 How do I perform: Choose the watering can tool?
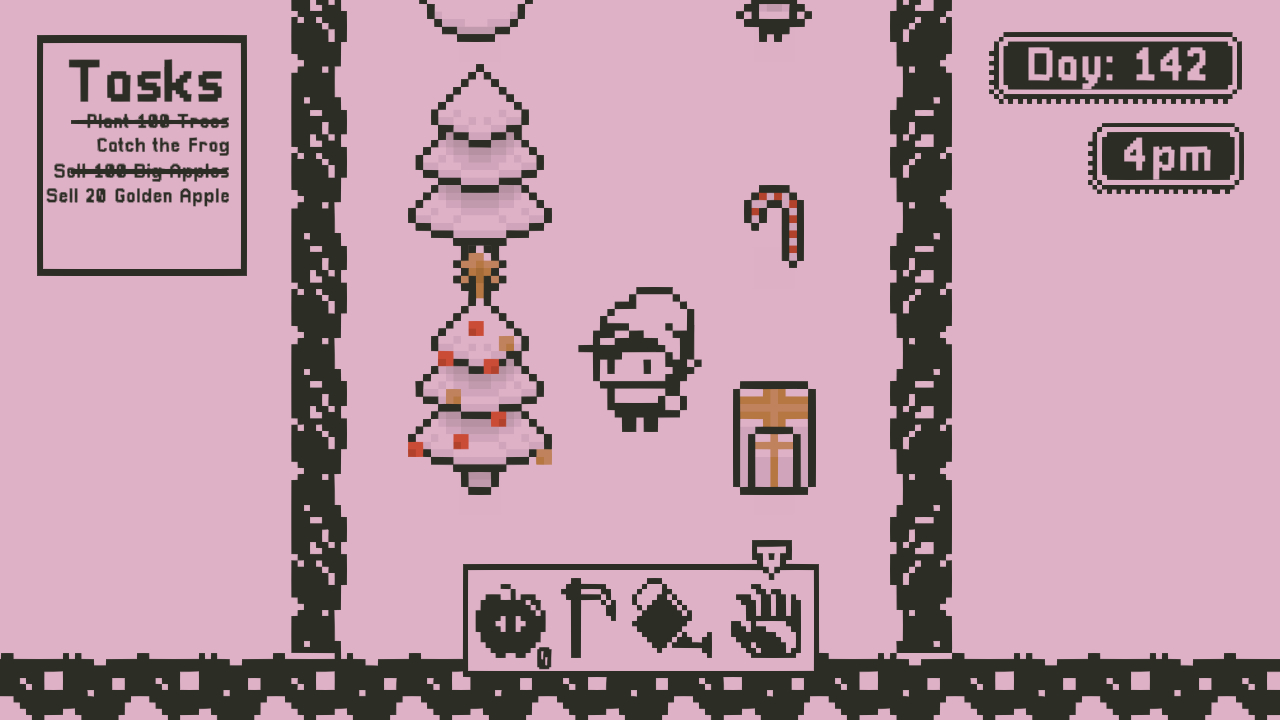667,617
